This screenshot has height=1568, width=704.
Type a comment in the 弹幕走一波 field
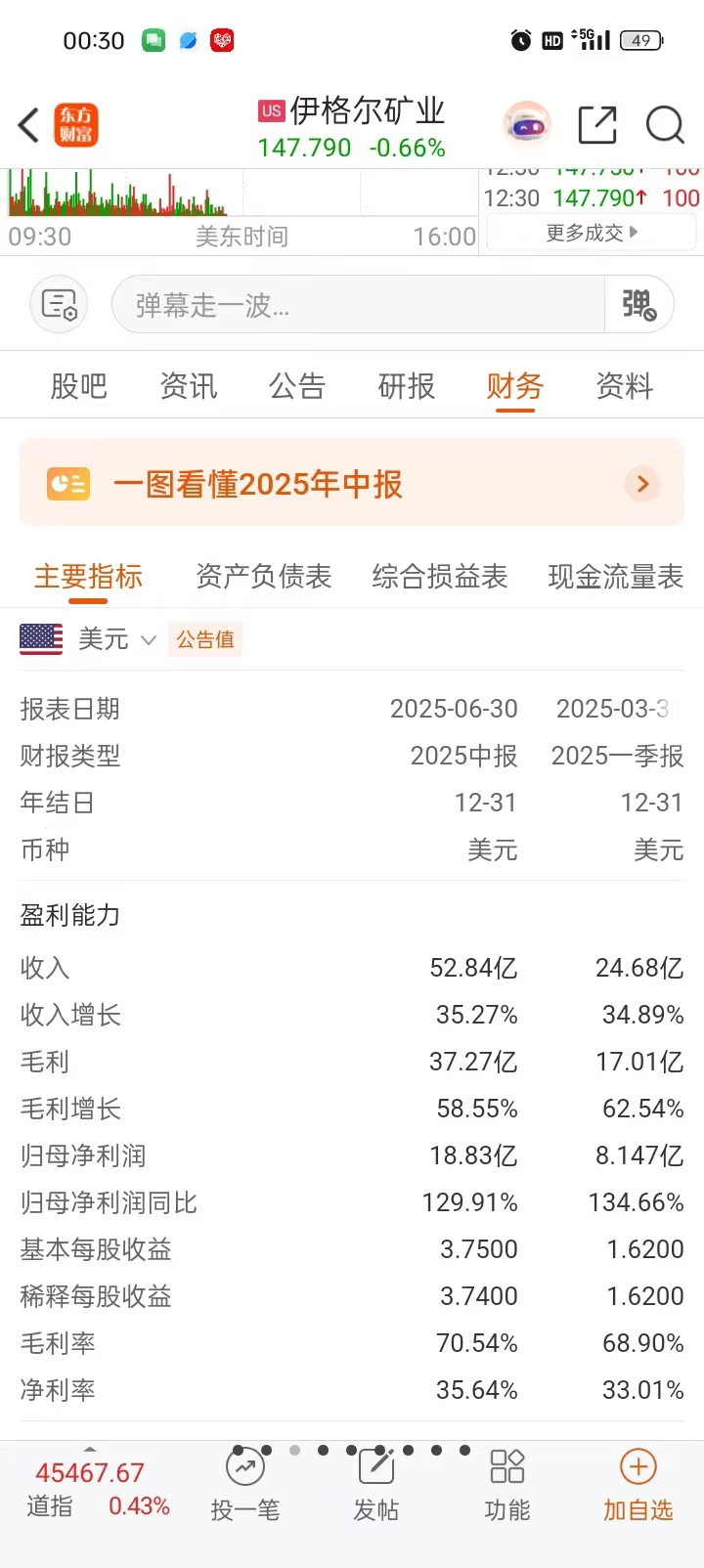pyautogui.click(x=357, y=305)
